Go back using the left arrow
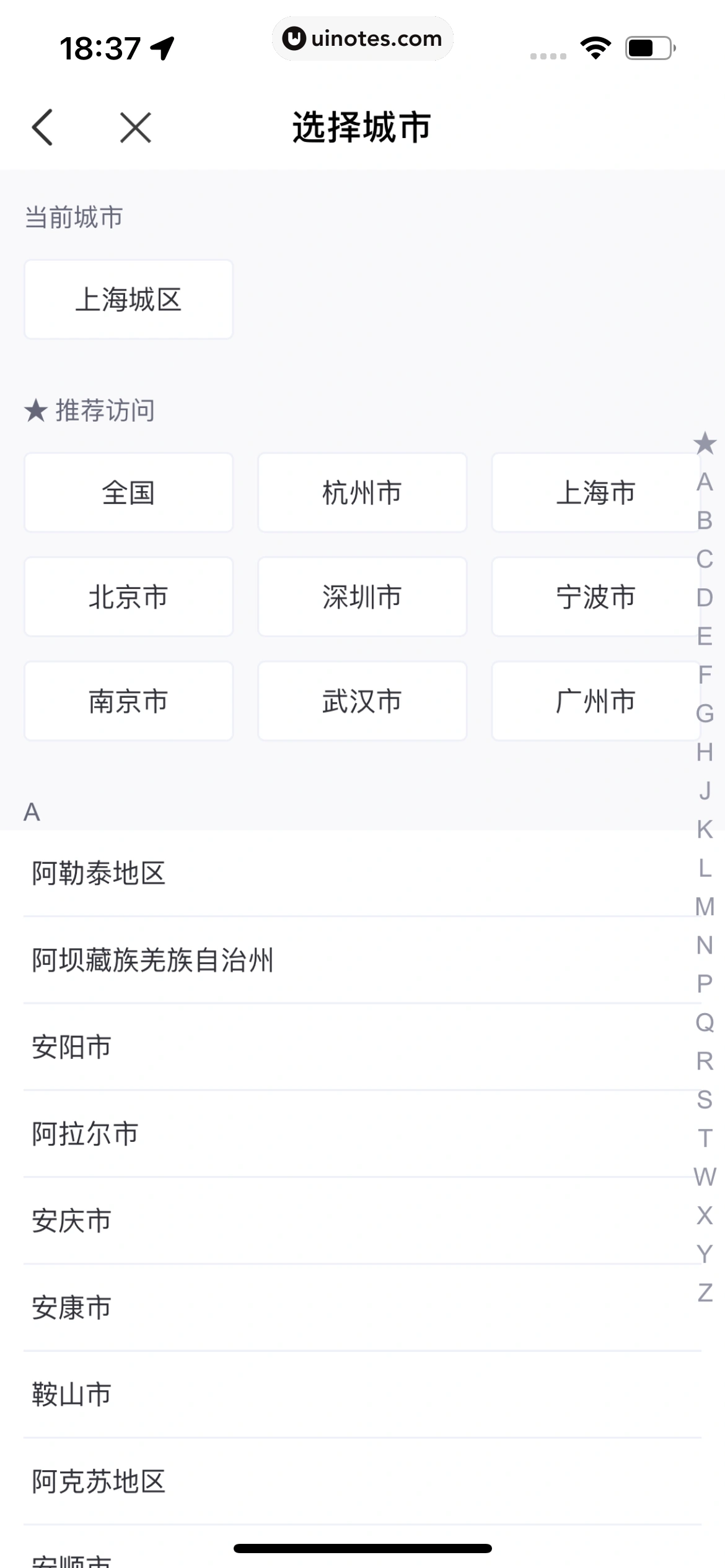 pos(42,128)
